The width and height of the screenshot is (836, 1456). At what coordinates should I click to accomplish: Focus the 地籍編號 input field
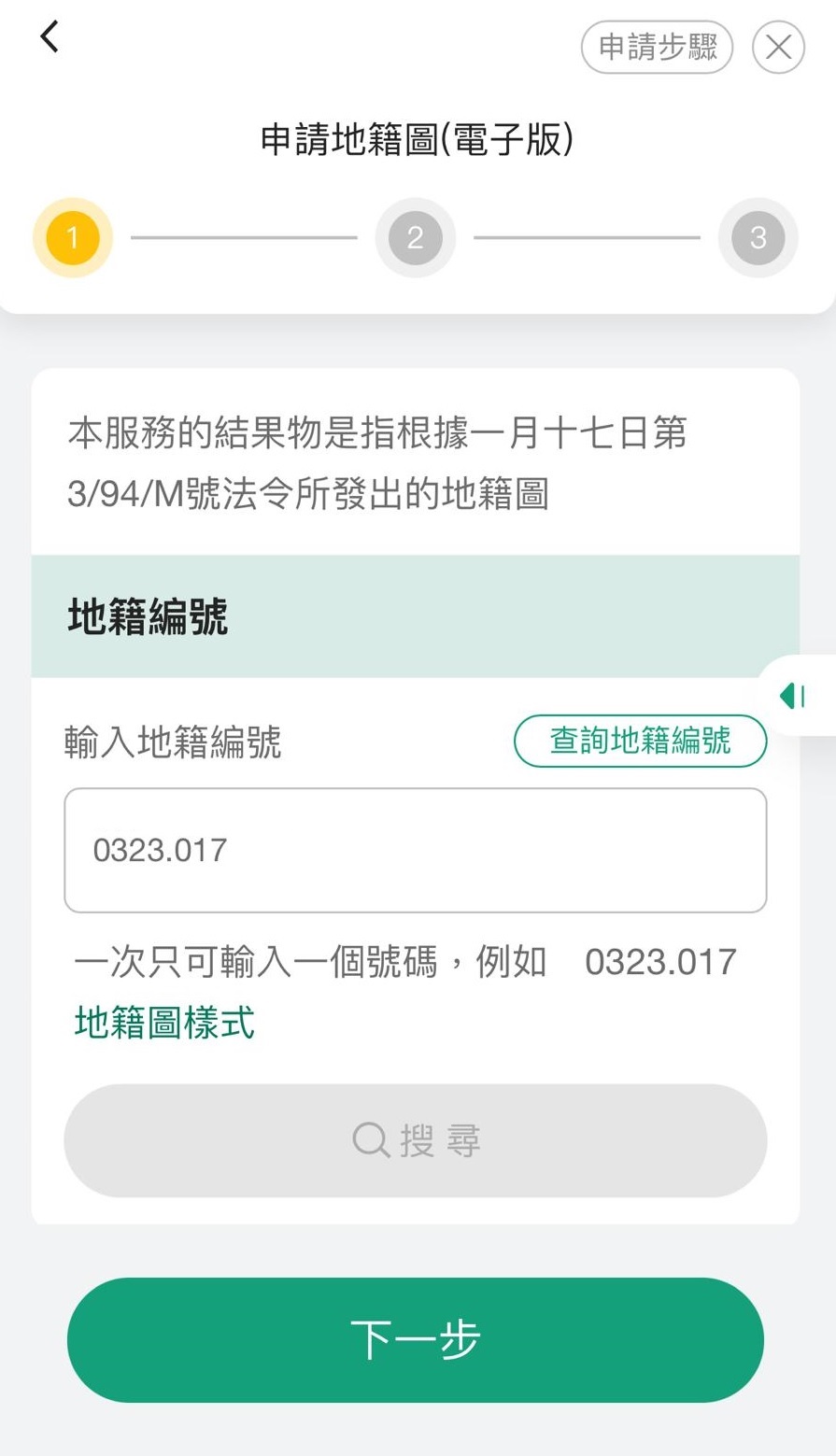pyautogui.click(x=416, y=850)
